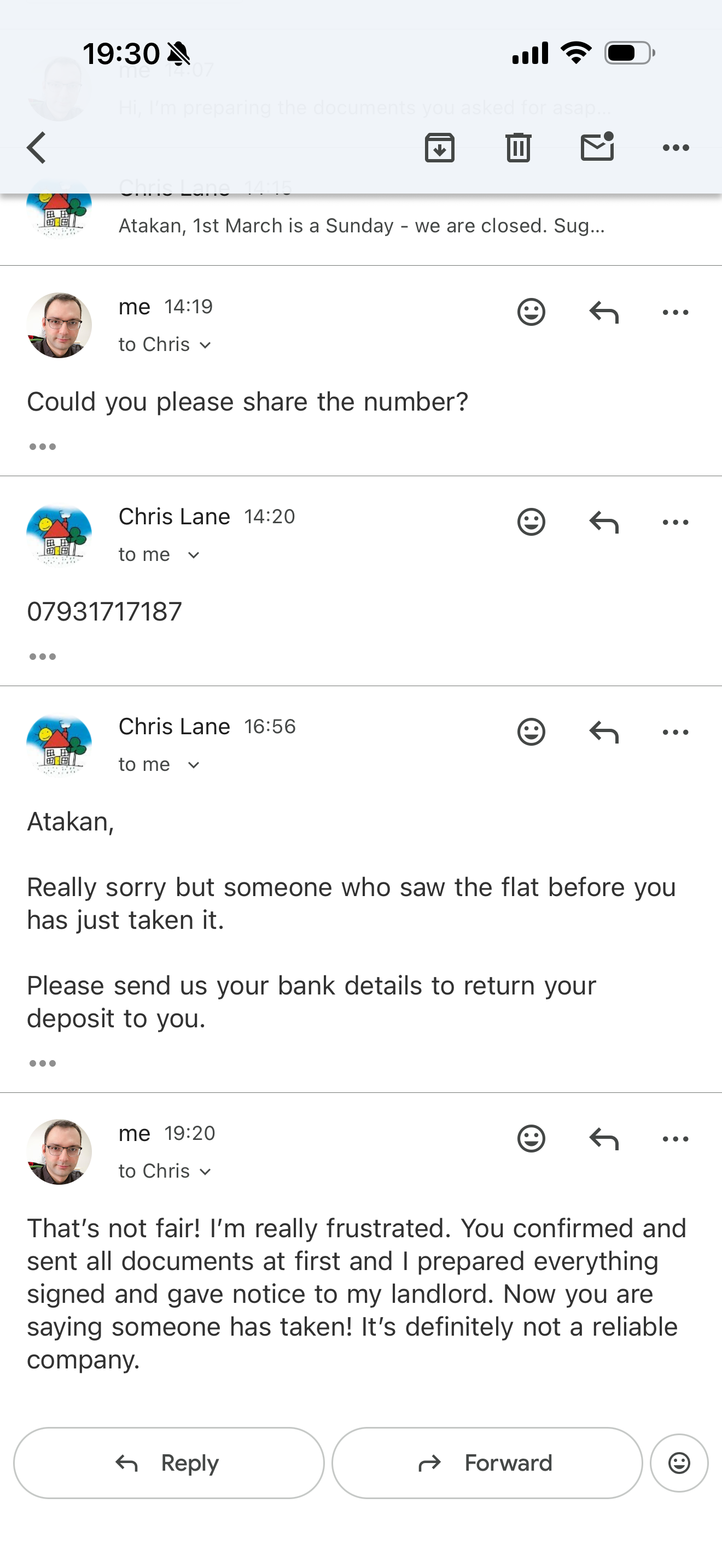Forward this email
This screenshot has width=722, height=1568.
pyautogui.click(x=486, y=1462)
